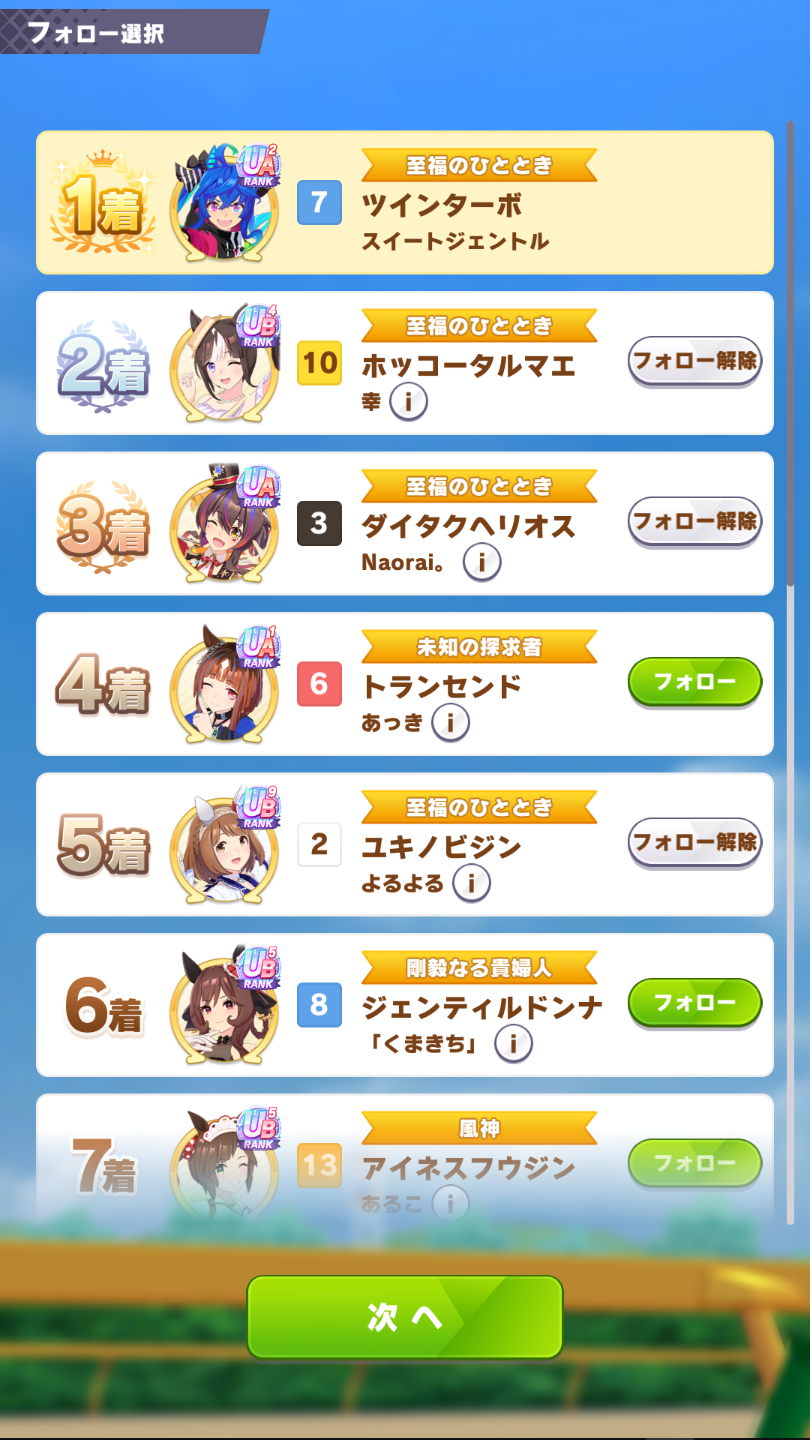This screenshot has height=1440, width=810.
Task: Show trainer info for あっき
Action: [450, 722]
